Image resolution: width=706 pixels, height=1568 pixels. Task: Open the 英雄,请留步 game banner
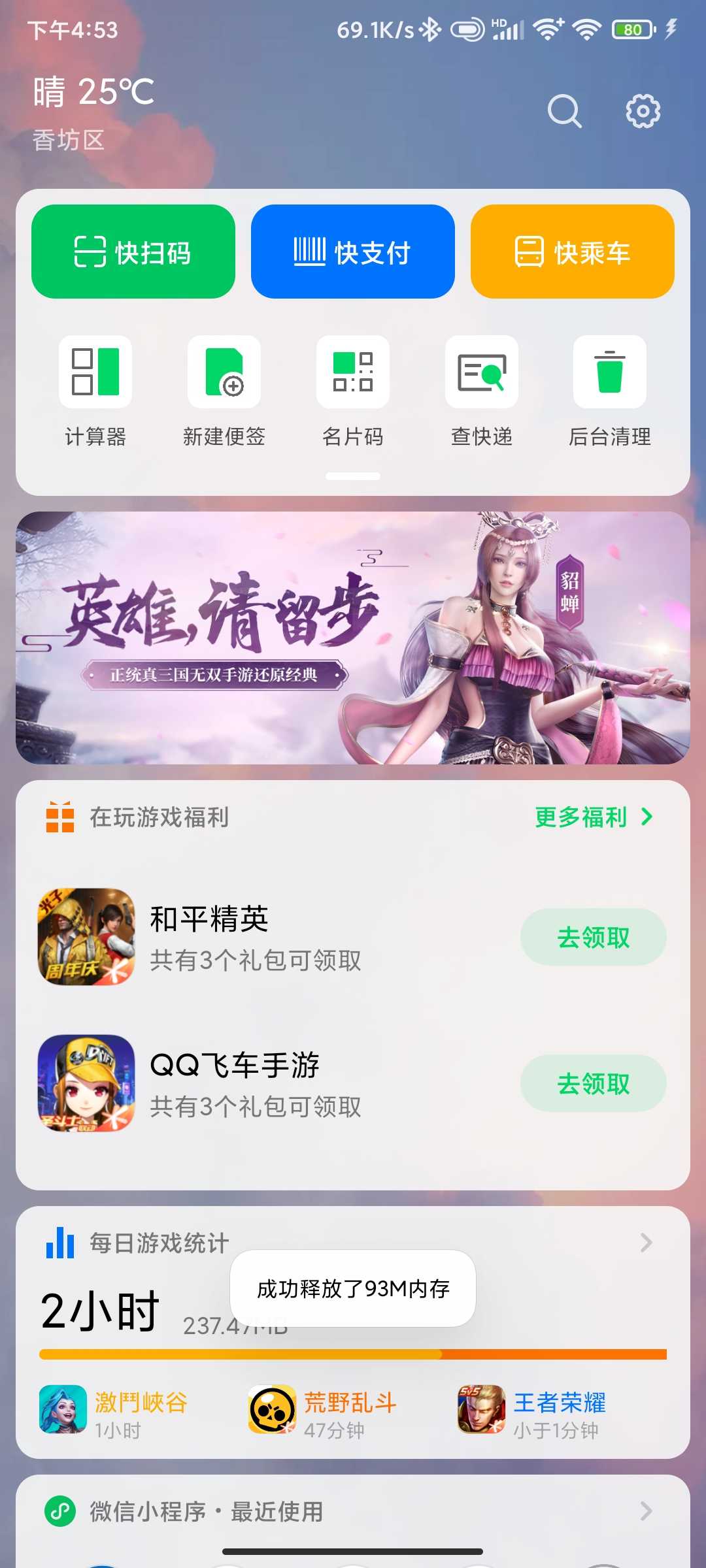click(x=353, y=638)
